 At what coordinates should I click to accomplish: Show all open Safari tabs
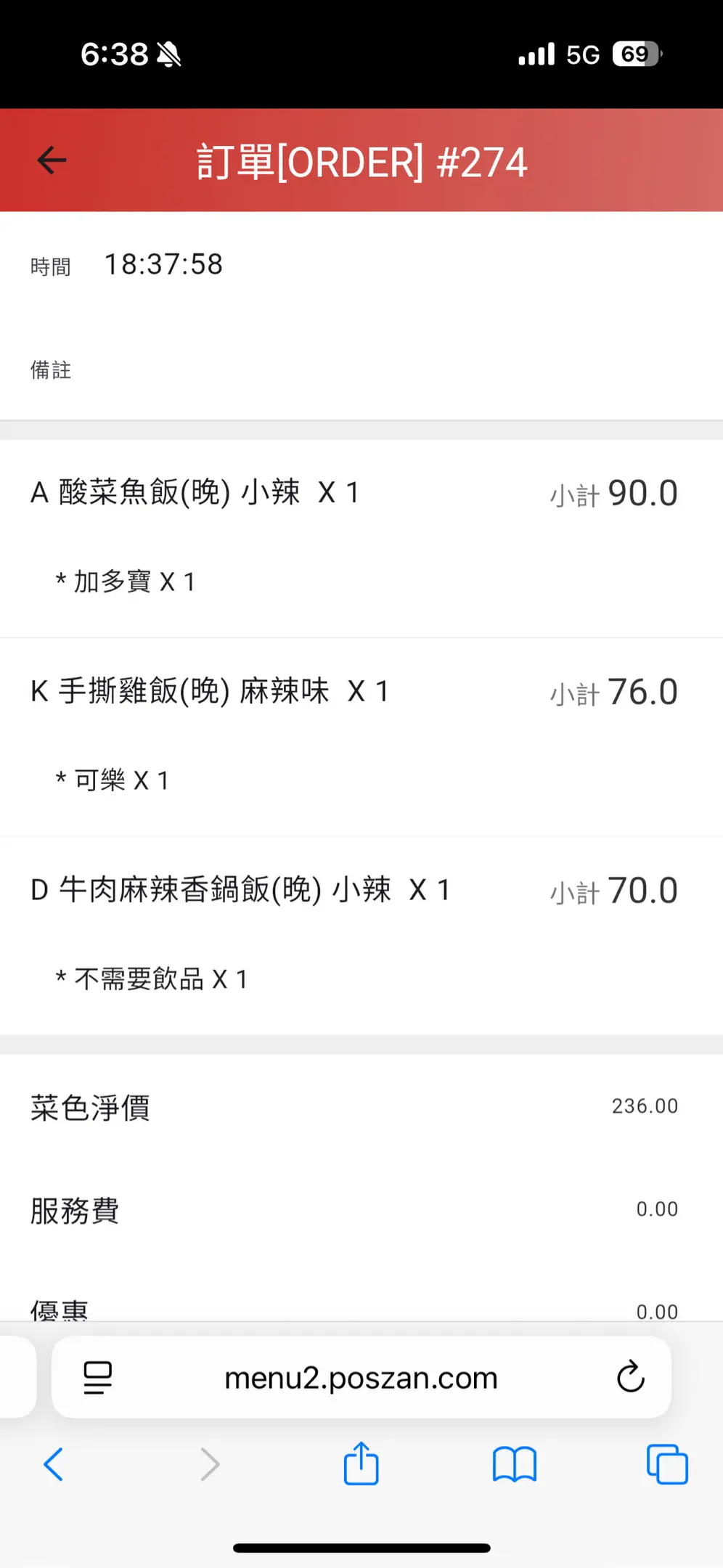(x=666, y=1464)
